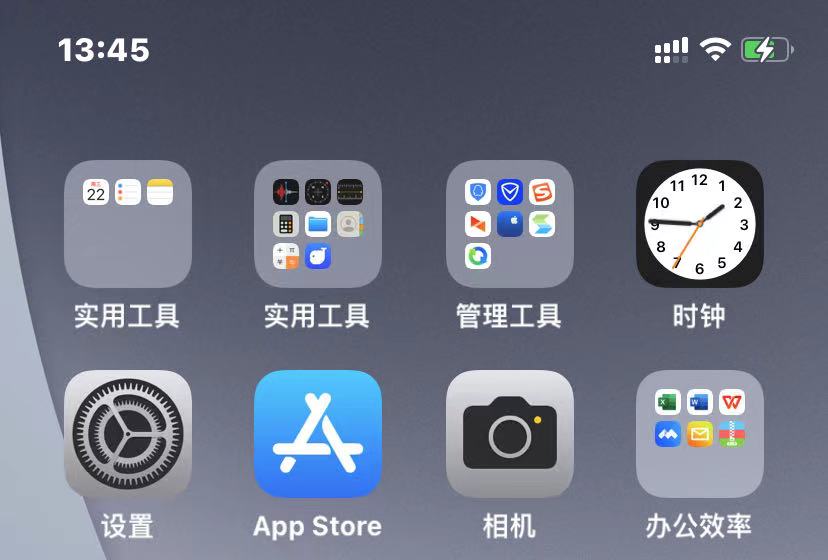
Task: Launch the 时钟 clock app
Action: pos(699,224)
